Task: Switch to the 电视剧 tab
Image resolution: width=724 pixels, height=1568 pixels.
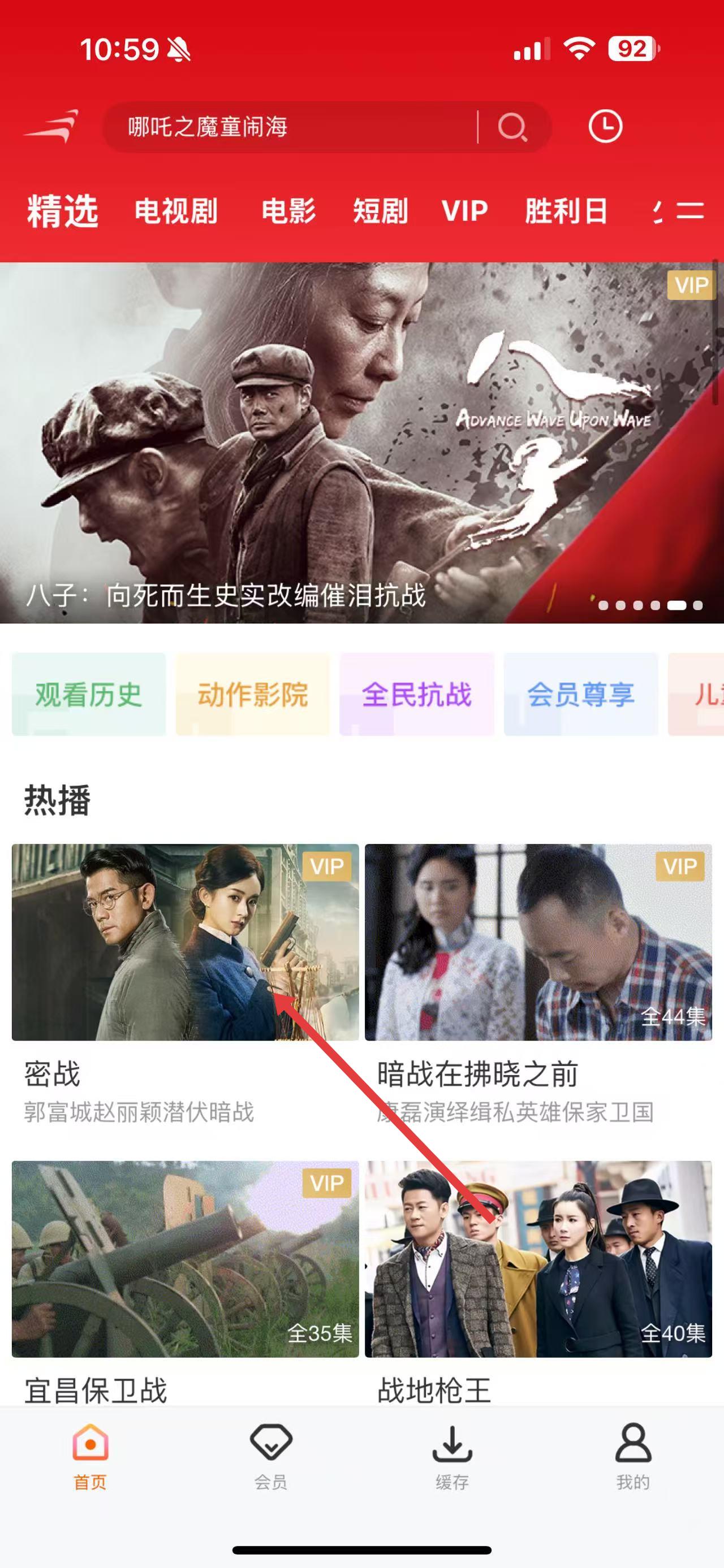Action: (176, 211)
